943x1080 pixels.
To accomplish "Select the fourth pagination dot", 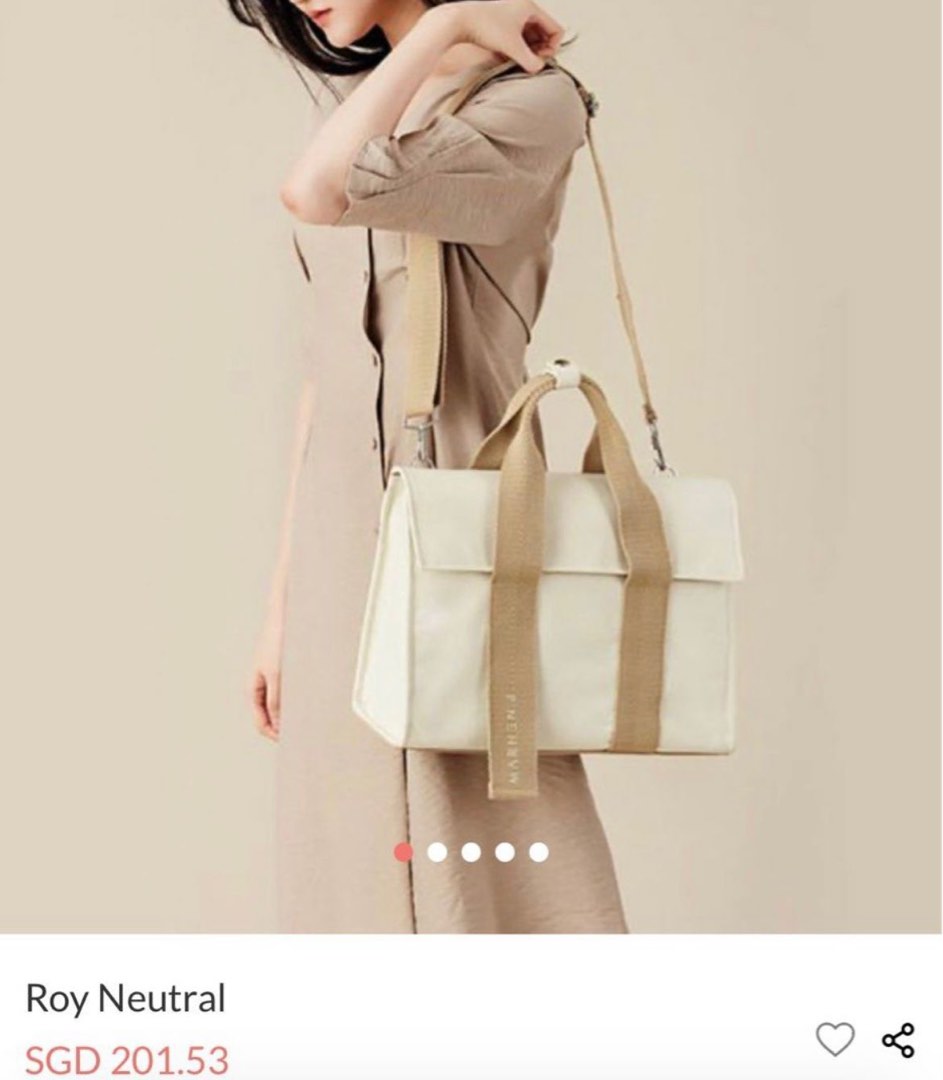I will pyautogui.click(x=506, y=852).
